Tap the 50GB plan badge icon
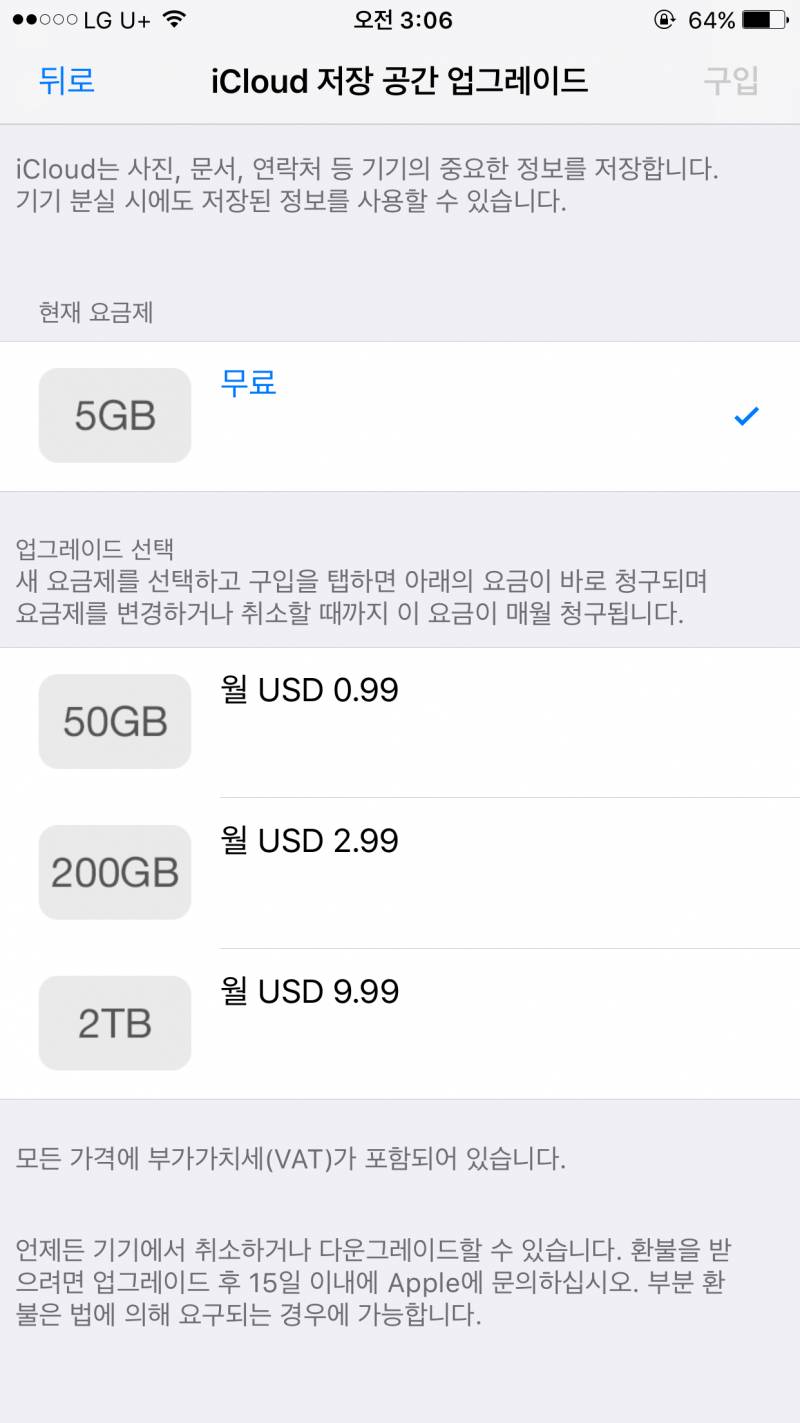Viewport: 800px width, 1423px height. (x=114, y=721)
